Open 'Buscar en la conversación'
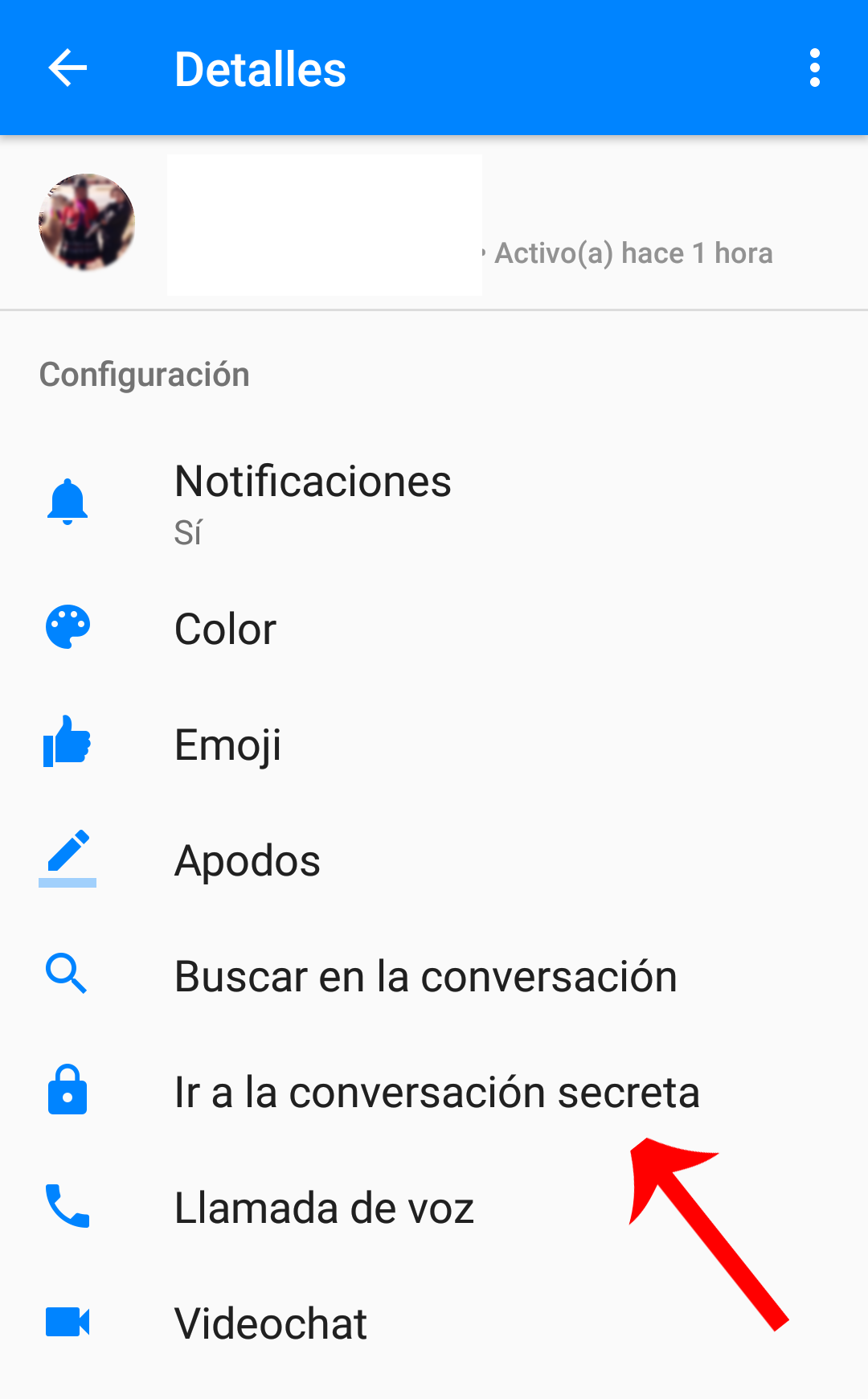This screenshot has width=868, height=1399. (425, 975)
